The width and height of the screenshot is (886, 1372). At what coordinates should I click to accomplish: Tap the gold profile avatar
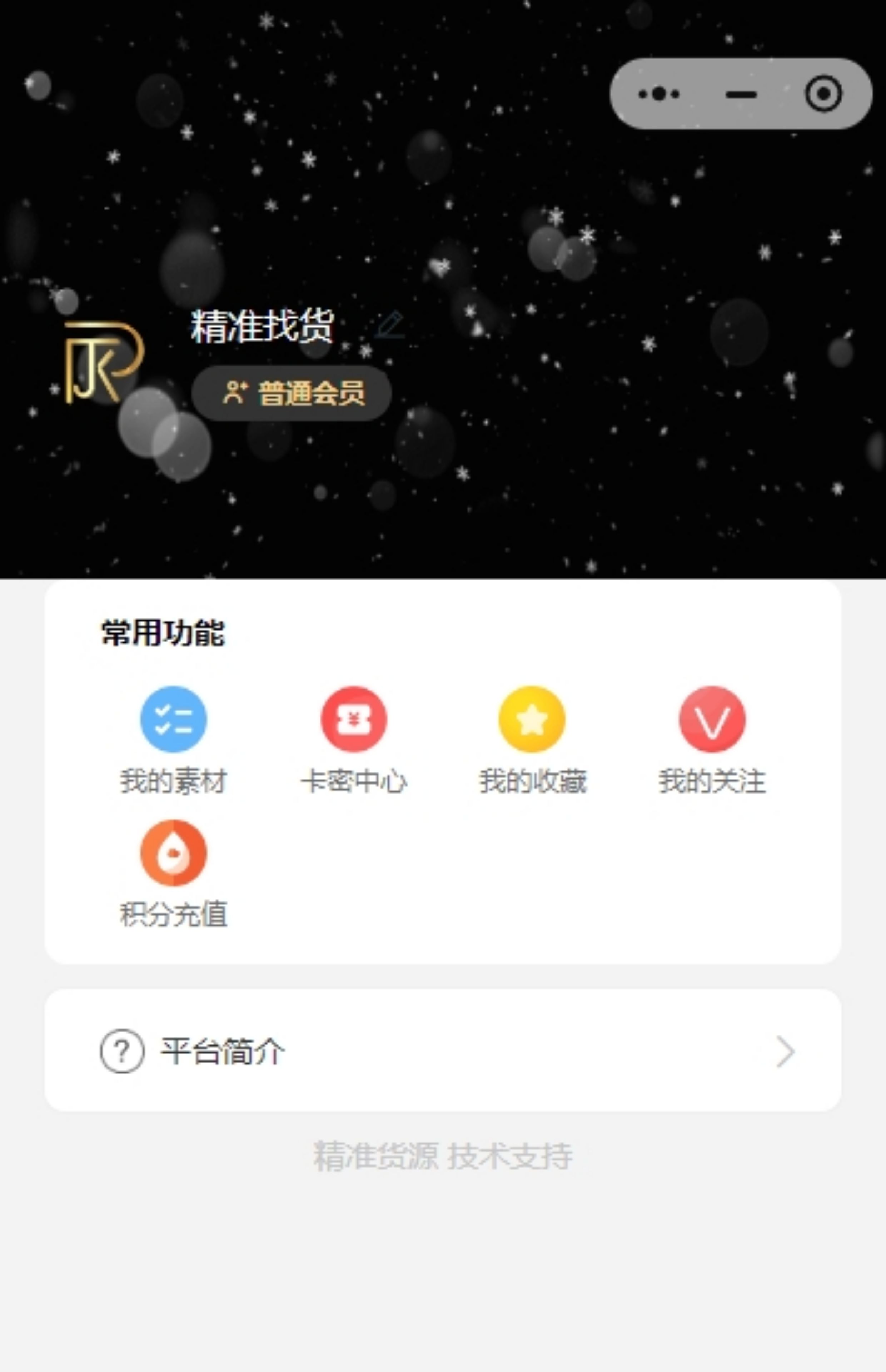(x=104, y=362)
